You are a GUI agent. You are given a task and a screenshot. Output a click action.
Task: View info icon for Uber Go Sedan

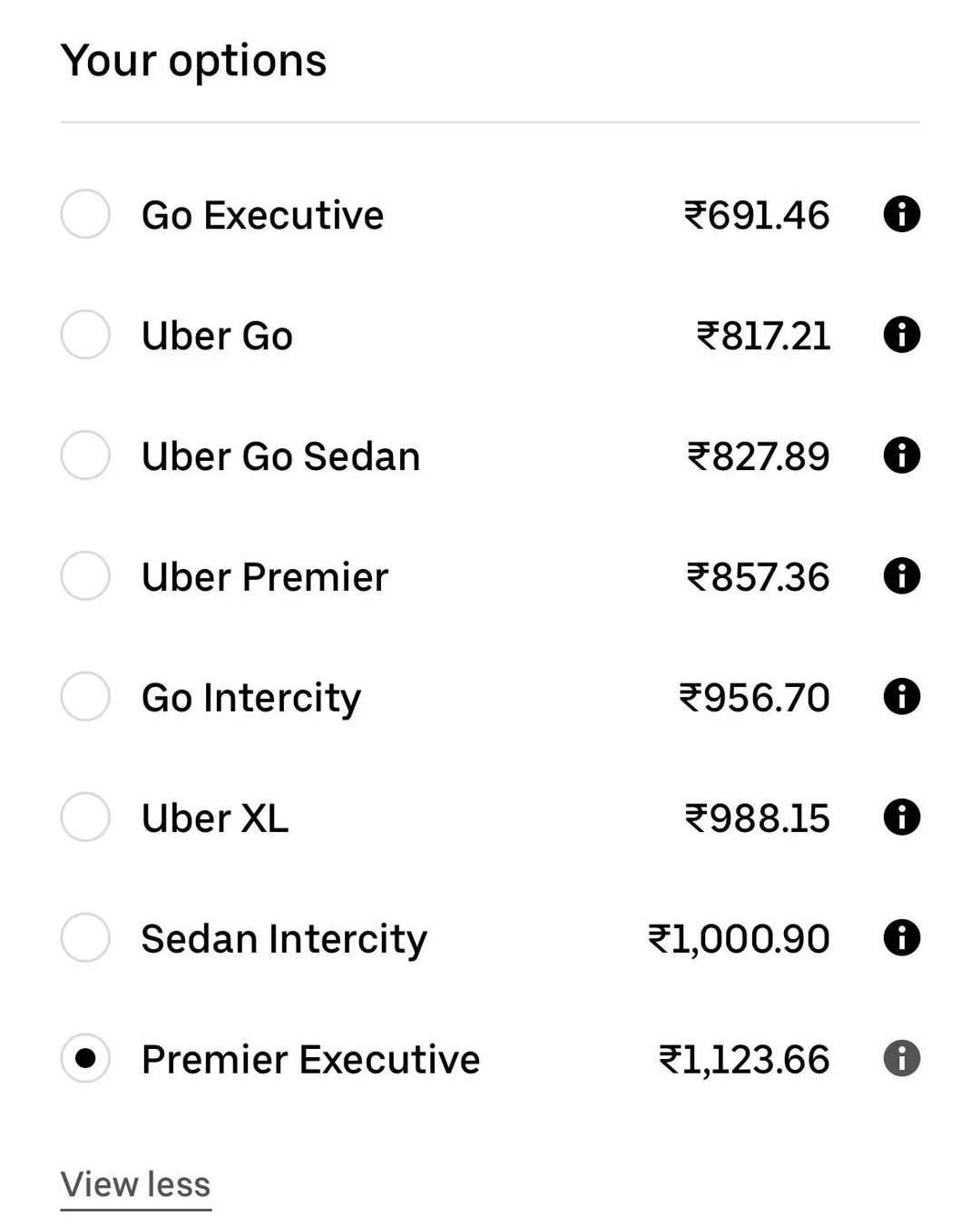click(x=902, y=456)
